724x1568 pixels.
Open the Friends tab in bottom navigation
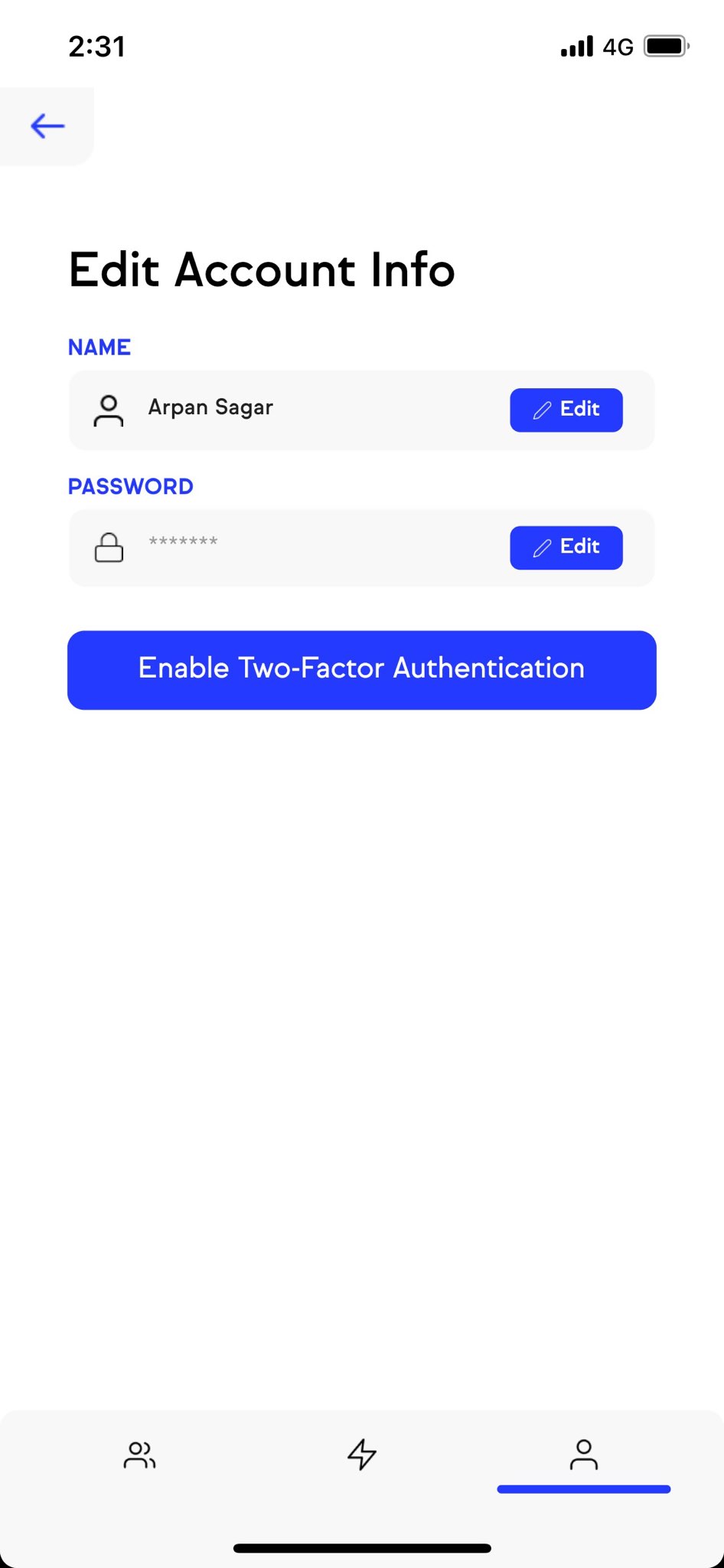tap(139, 1454)
